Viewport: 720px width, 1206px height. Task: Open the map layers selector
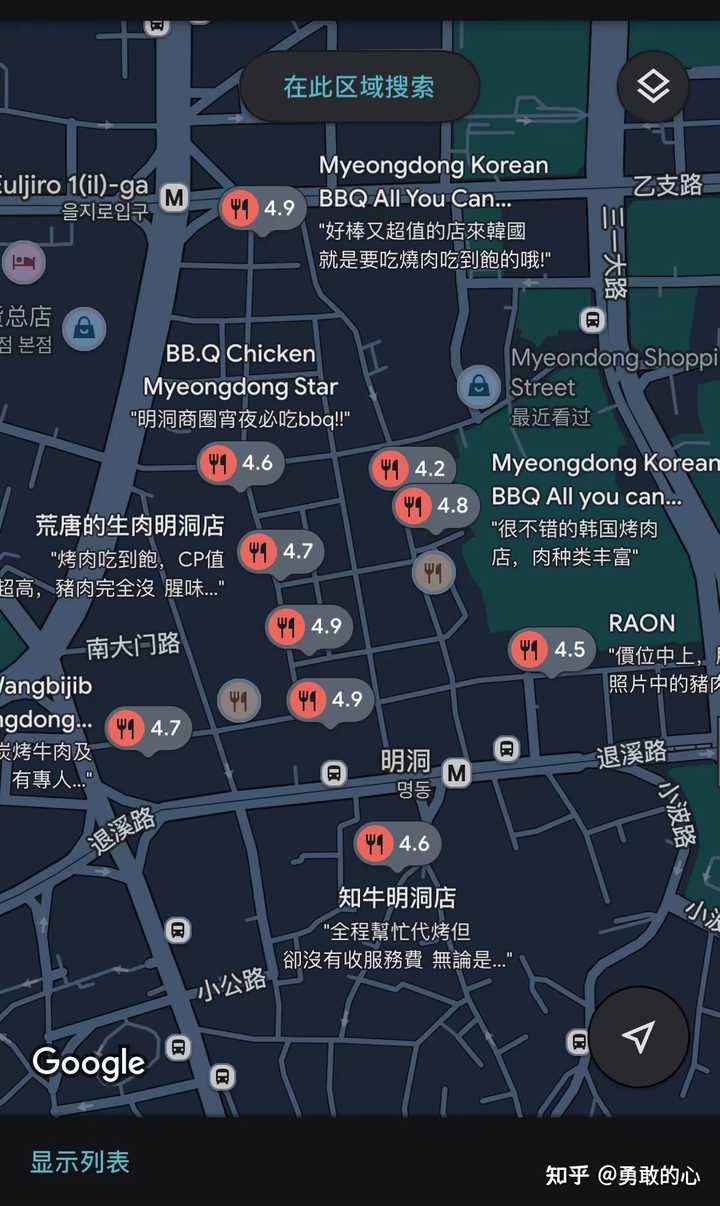point(652,87)
